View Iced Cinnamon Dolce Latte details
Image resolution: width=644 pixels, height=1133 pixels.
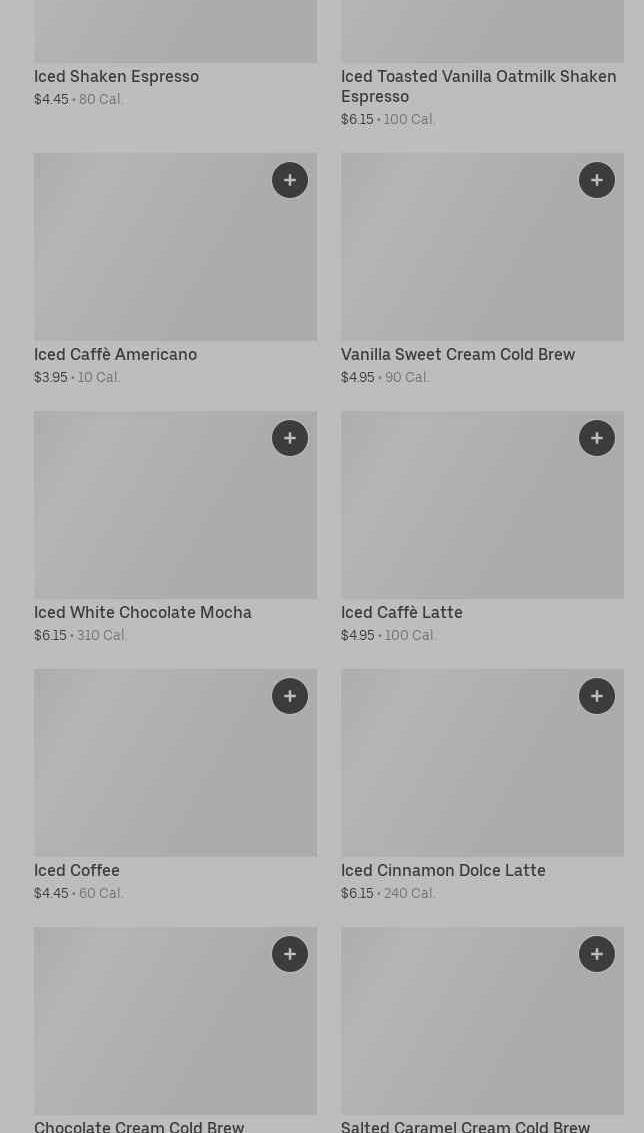coord(443,871)
